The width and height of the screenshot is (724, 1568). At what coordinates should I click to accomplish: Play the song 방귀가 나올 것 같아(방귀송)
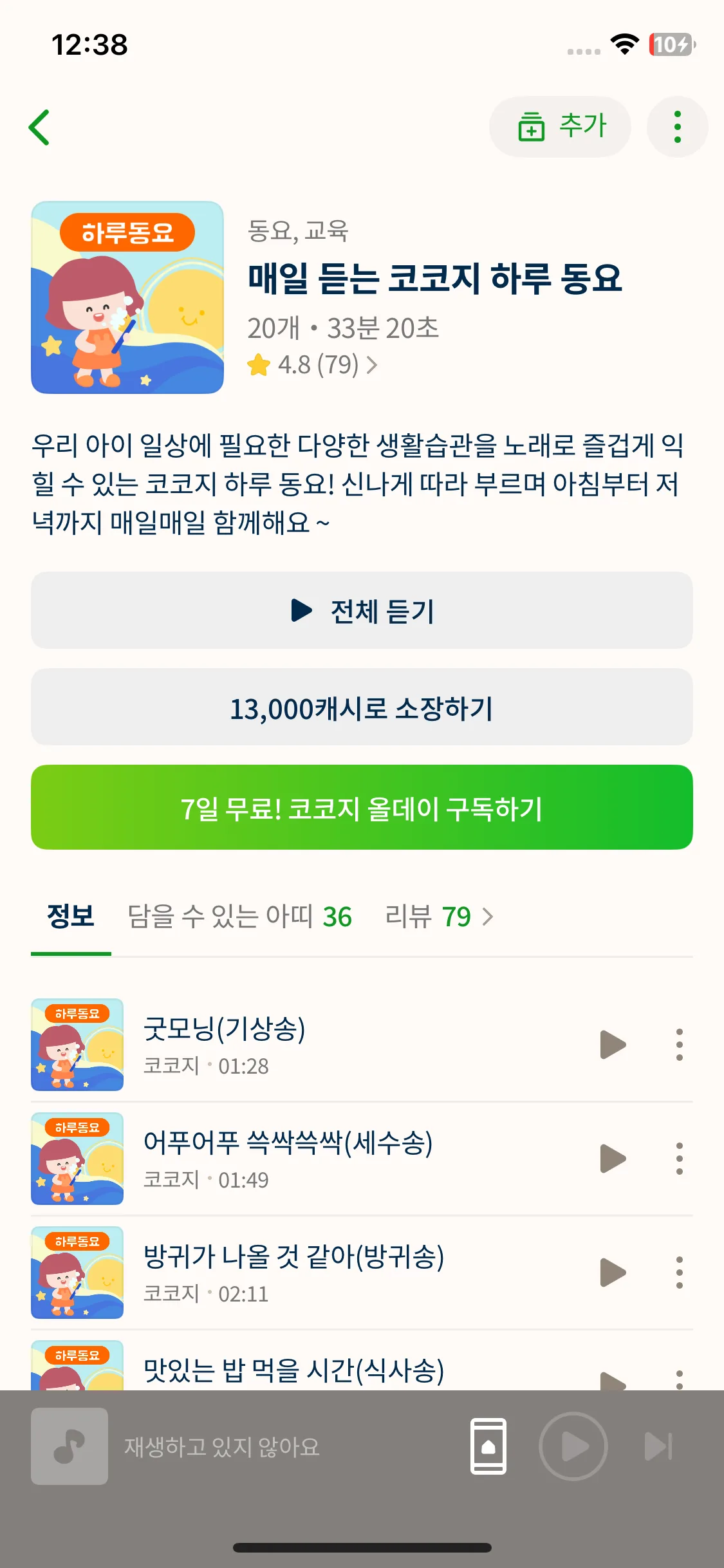611,1273
